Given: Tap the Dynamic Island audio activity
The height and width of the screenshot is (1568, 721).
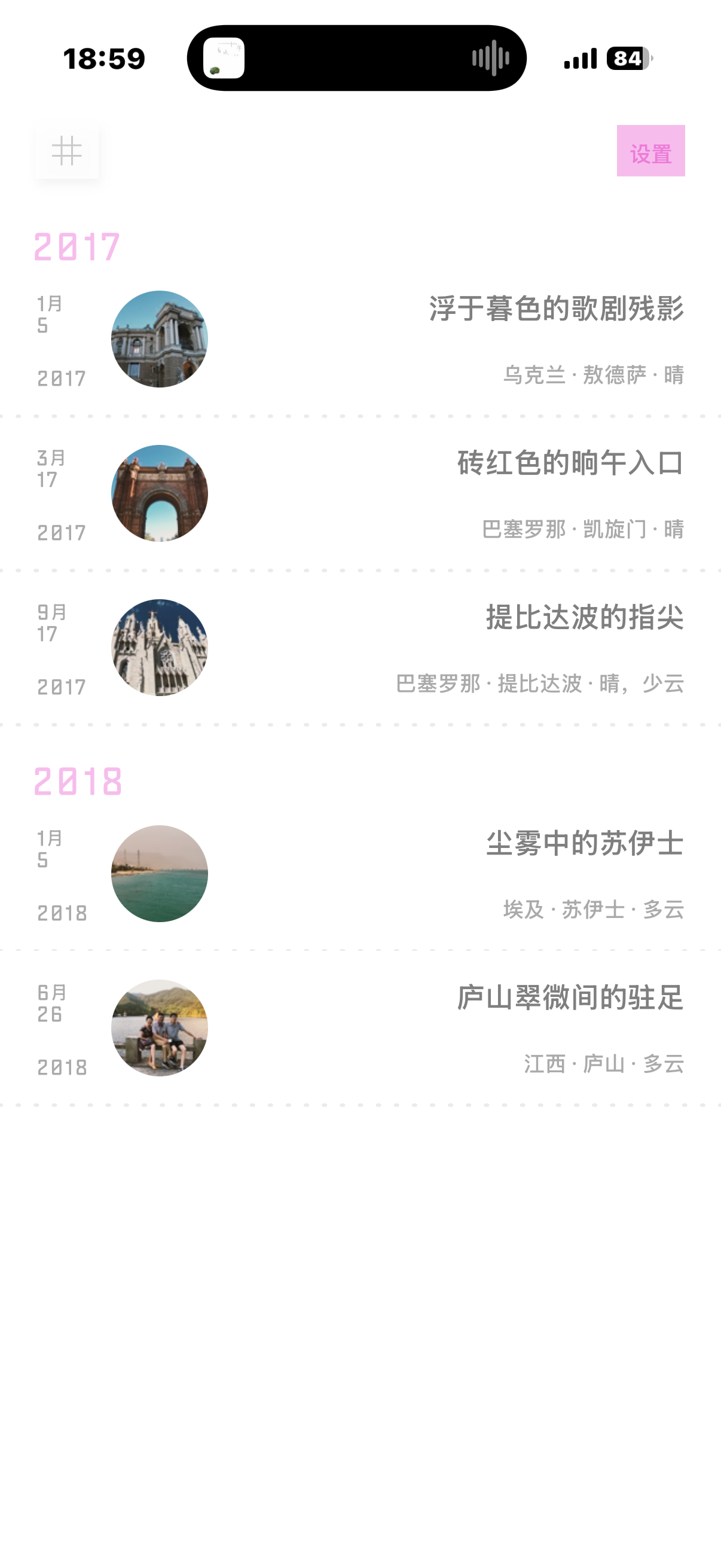Looking at the screenshot, I should (356, 59).
